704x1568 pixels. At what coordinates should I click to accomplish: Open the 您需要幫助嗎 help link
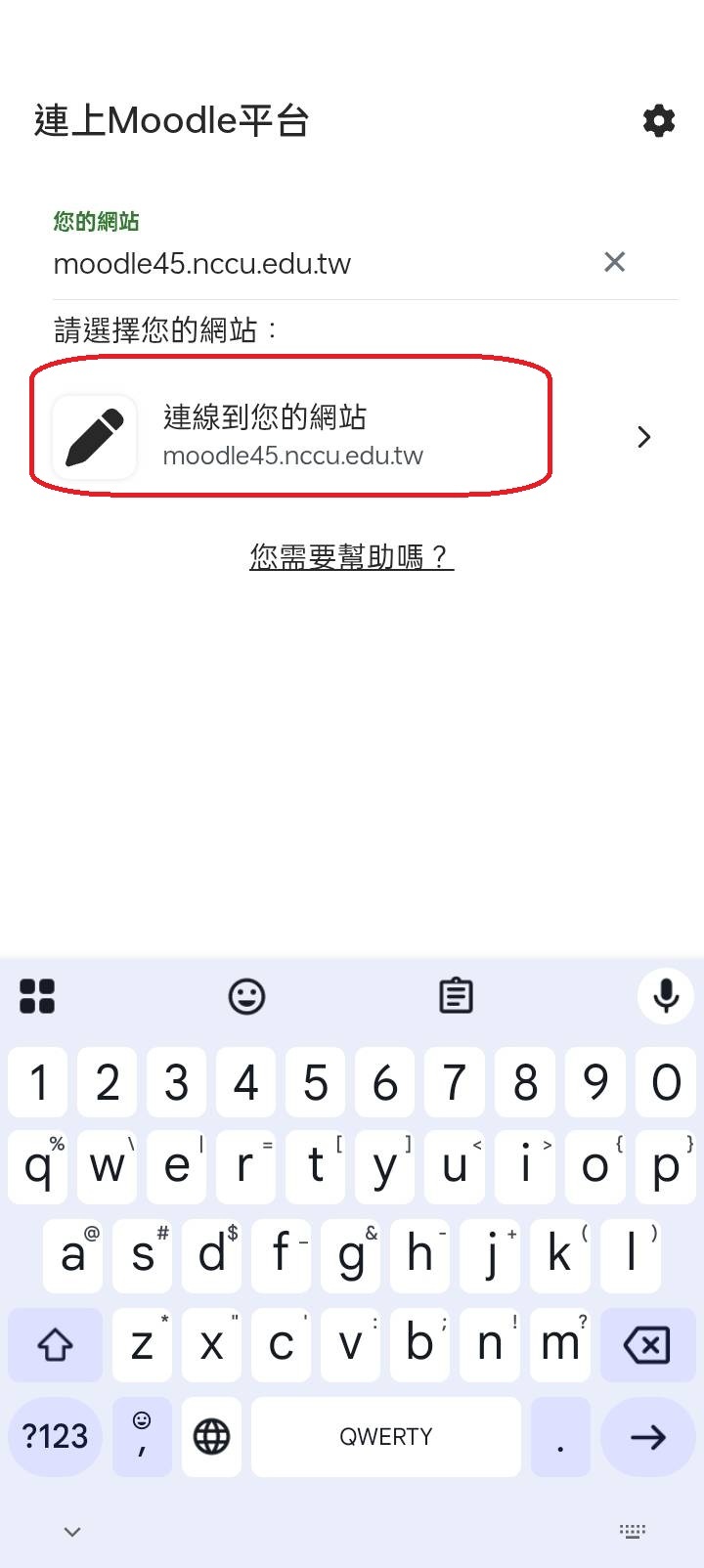coord(351,557)
